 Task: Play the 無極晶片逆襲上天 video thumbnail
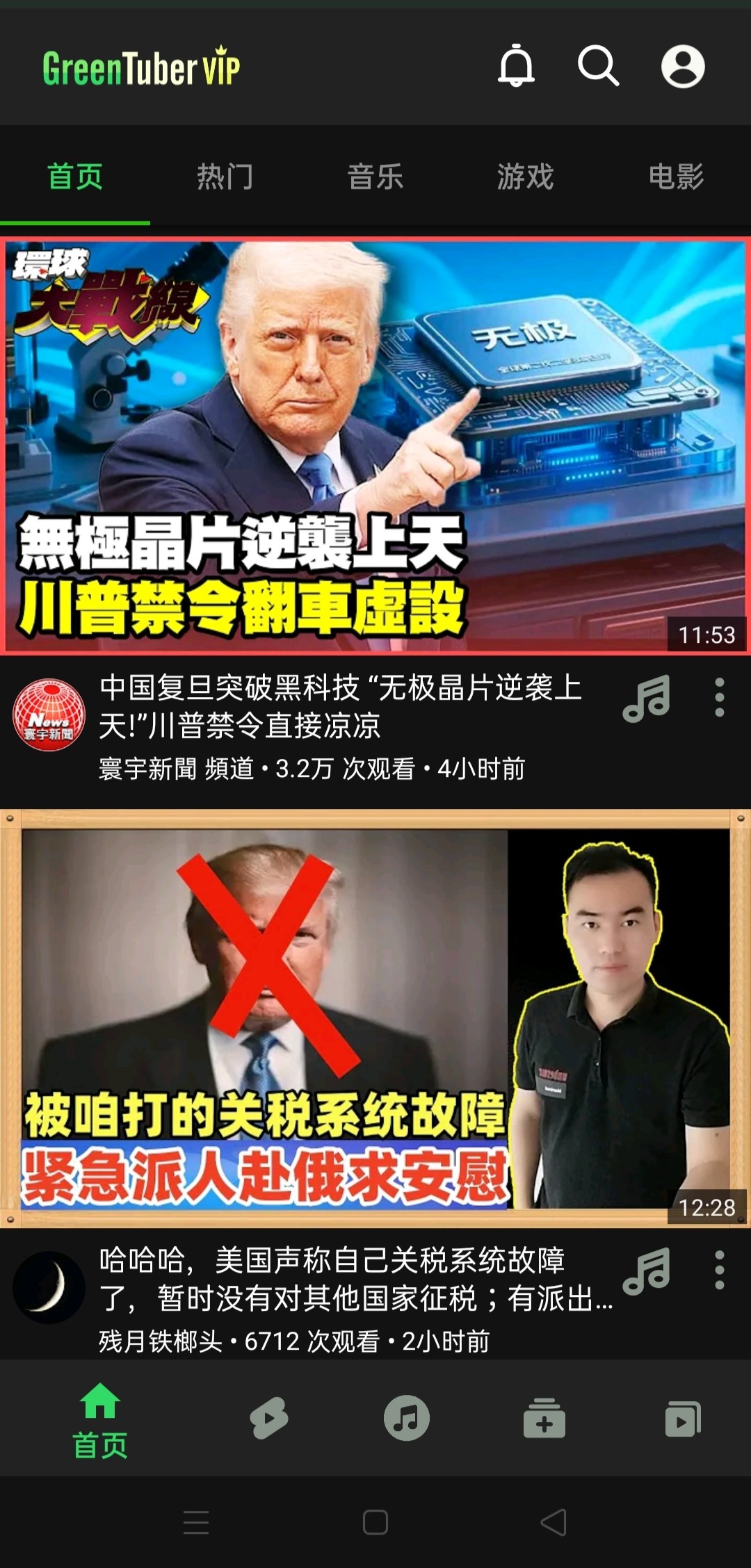coord(375,446)
